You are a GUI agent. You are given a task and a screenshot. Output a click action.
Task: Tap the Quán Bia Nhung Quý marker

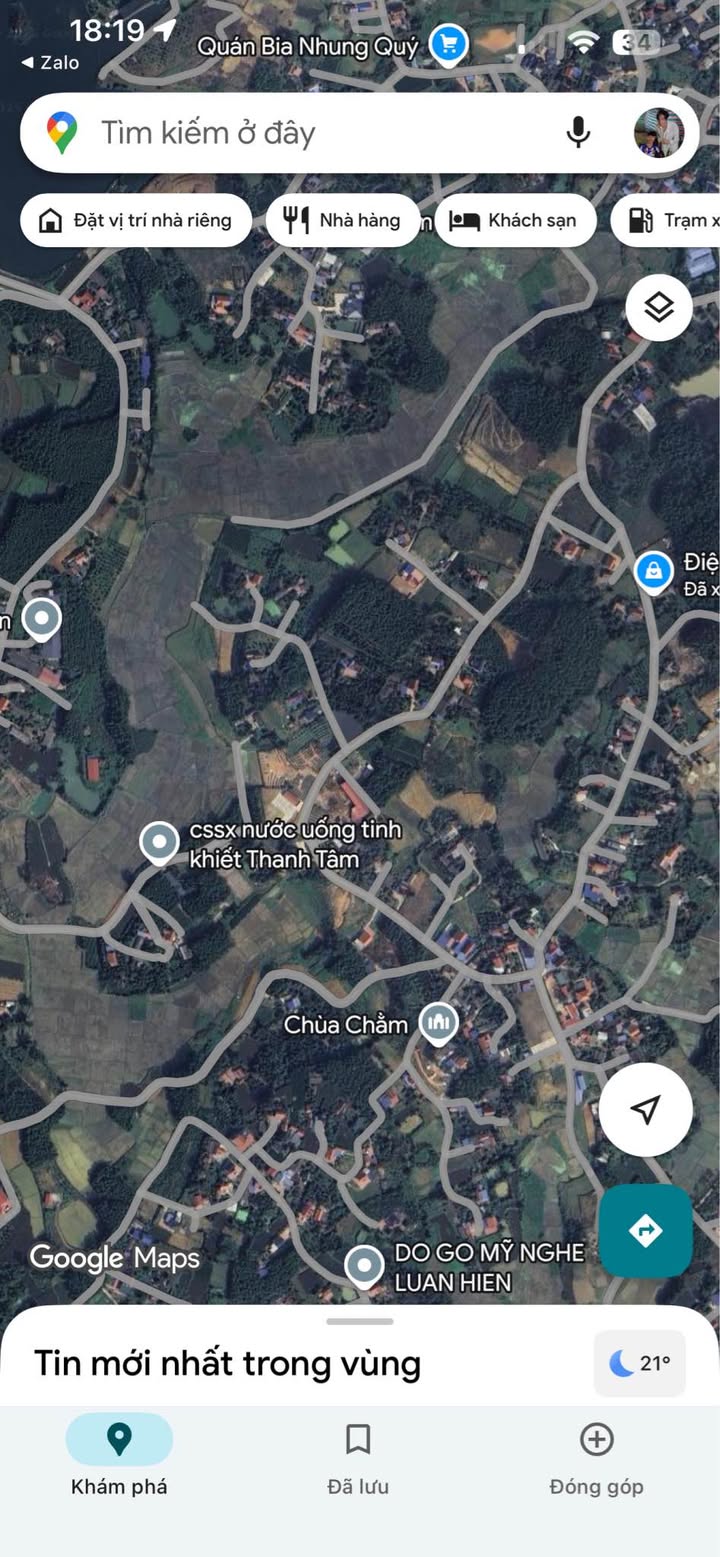coord(449,44)
